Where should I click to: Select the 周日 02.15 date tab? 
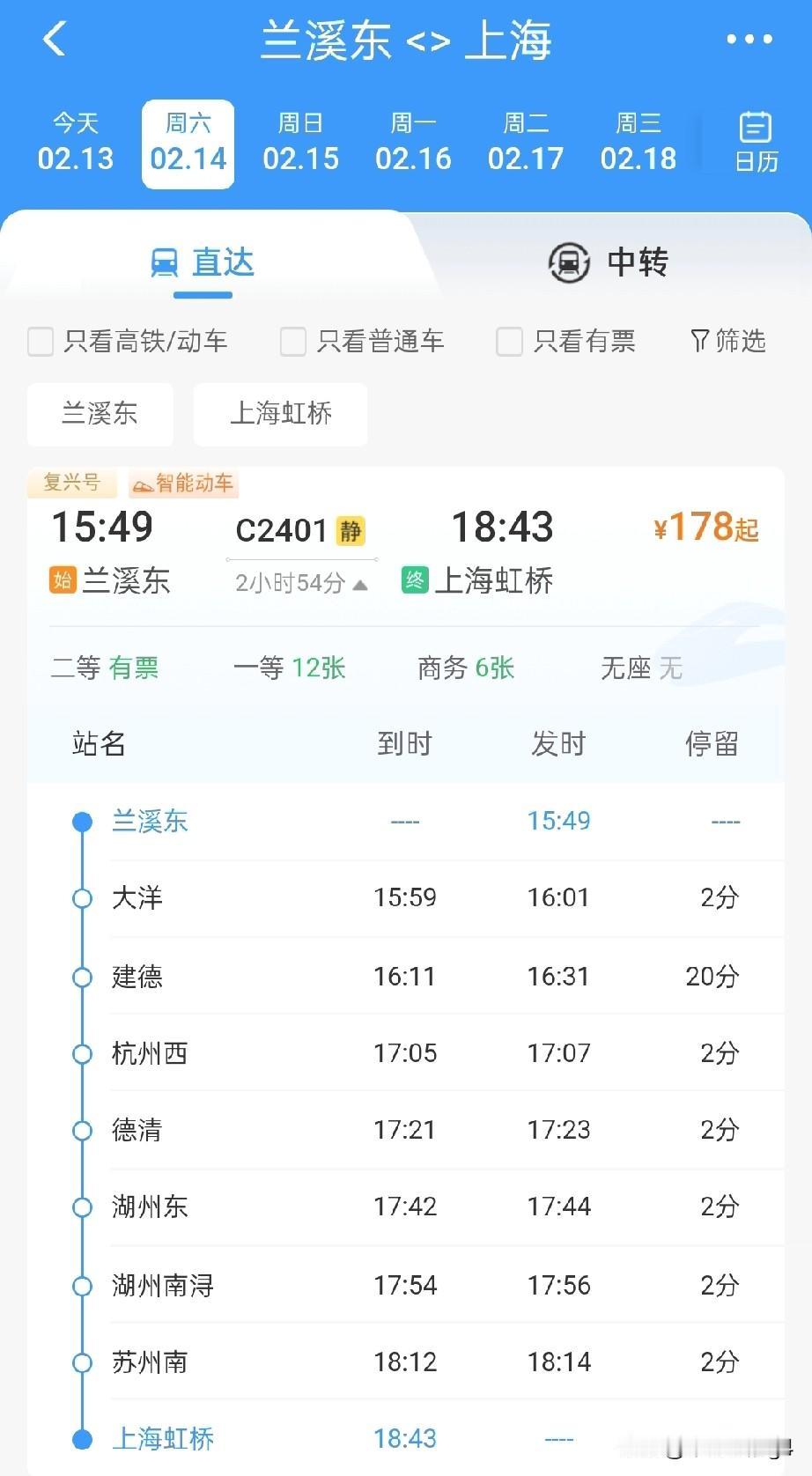tap(300, 143)
